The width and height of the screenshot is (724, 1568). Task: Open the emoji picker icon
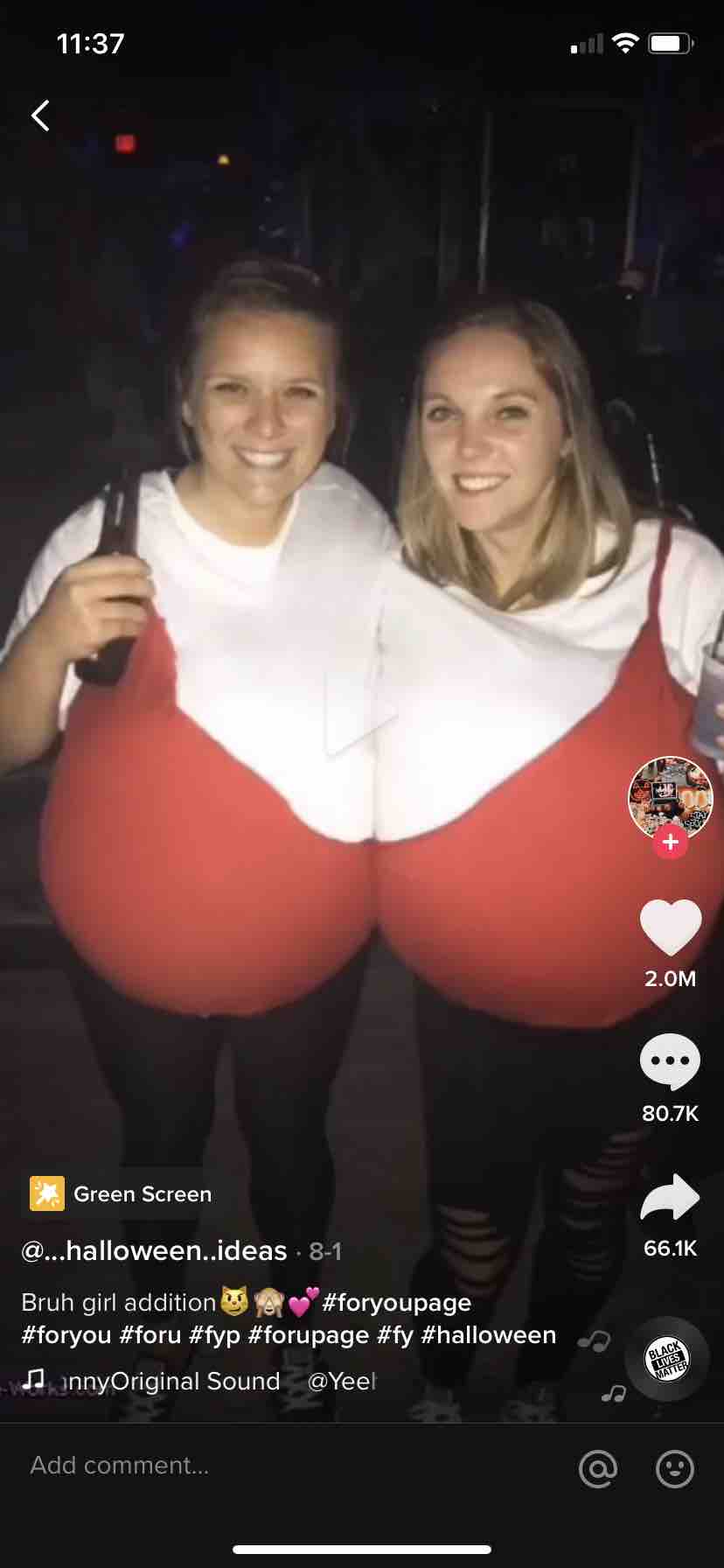pos(675,1467)
